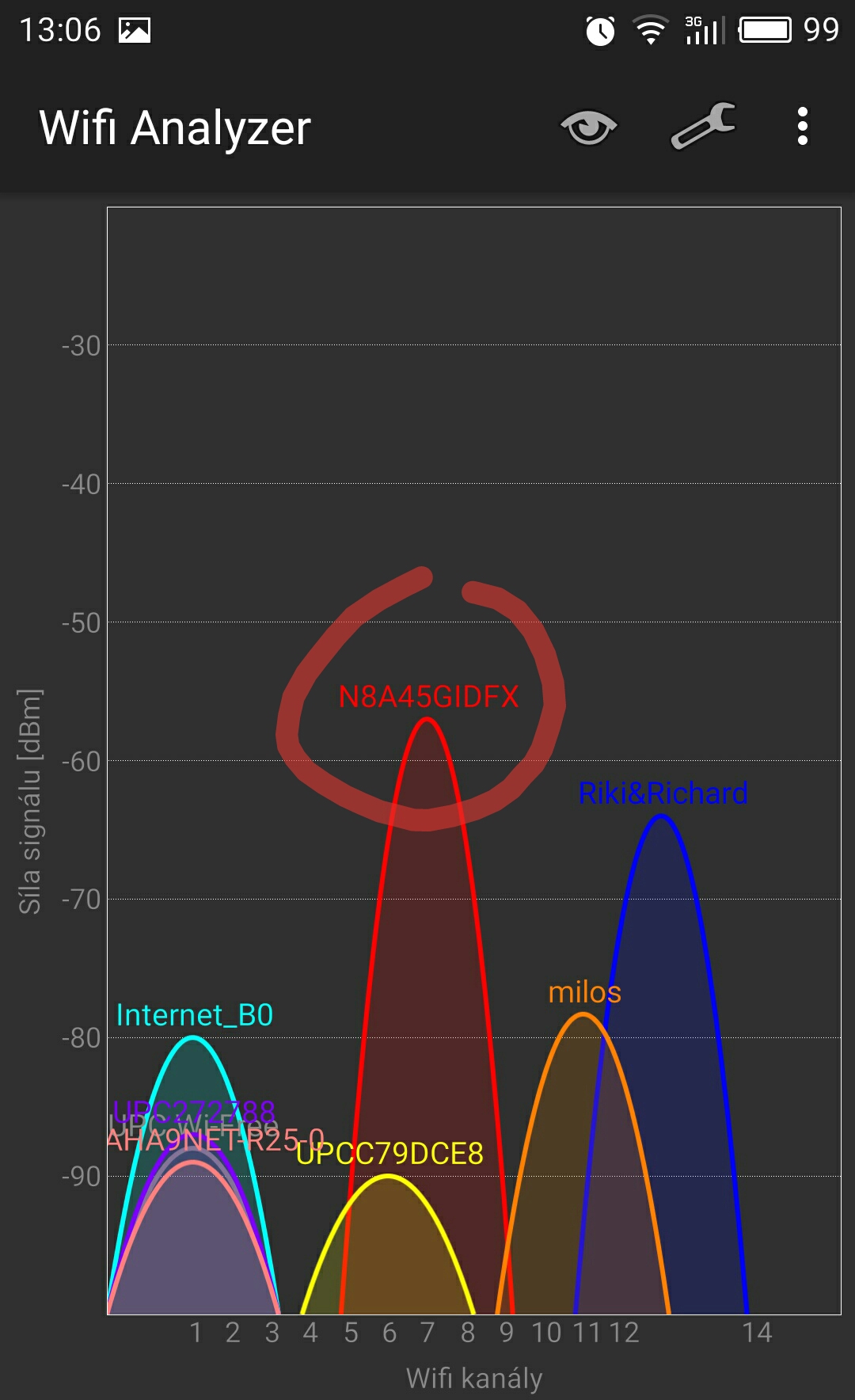
Task: Open the three-dot overflow menu
Action: click(802, 127)
